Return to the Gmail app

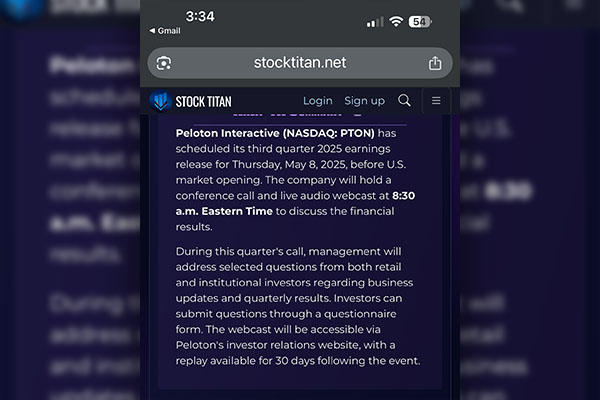[x=164, y=31]
